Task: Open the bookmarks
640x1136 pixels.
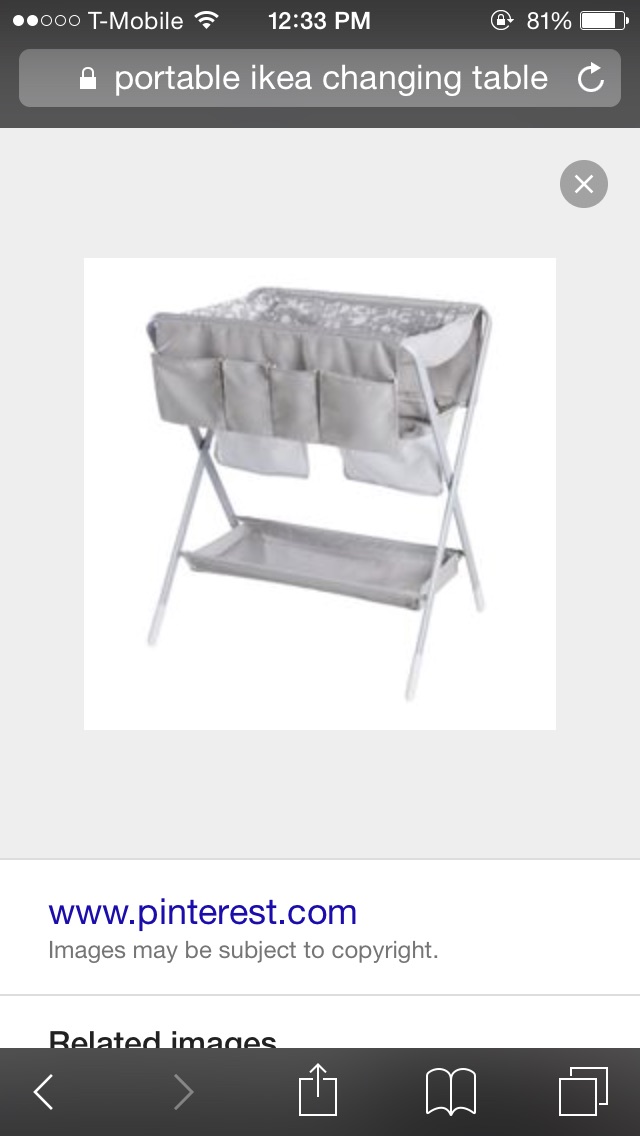Action: pyautogui.click(x=451, y=1092)
